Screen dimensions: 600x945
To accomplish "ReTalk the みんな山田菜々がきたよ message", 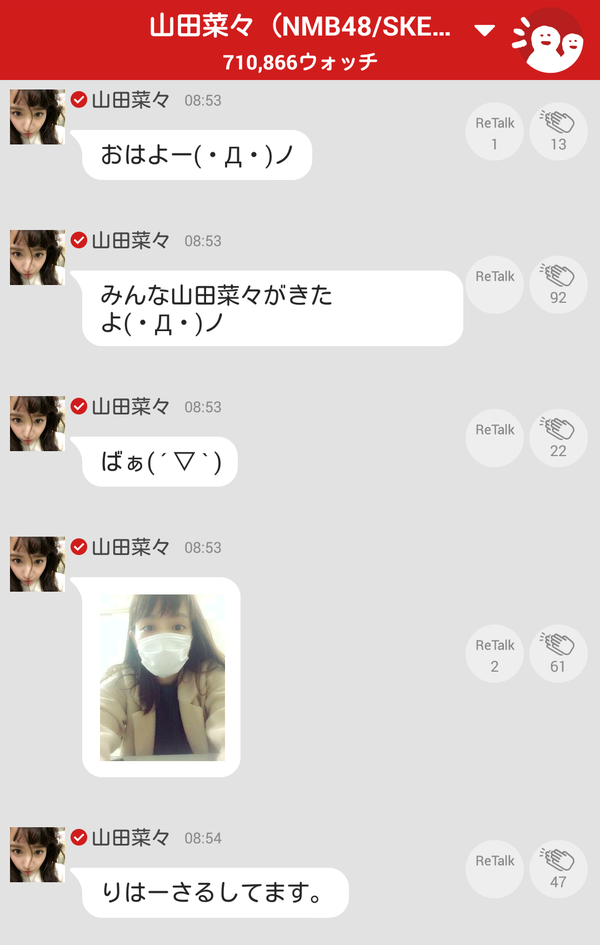I will point(494,286).
